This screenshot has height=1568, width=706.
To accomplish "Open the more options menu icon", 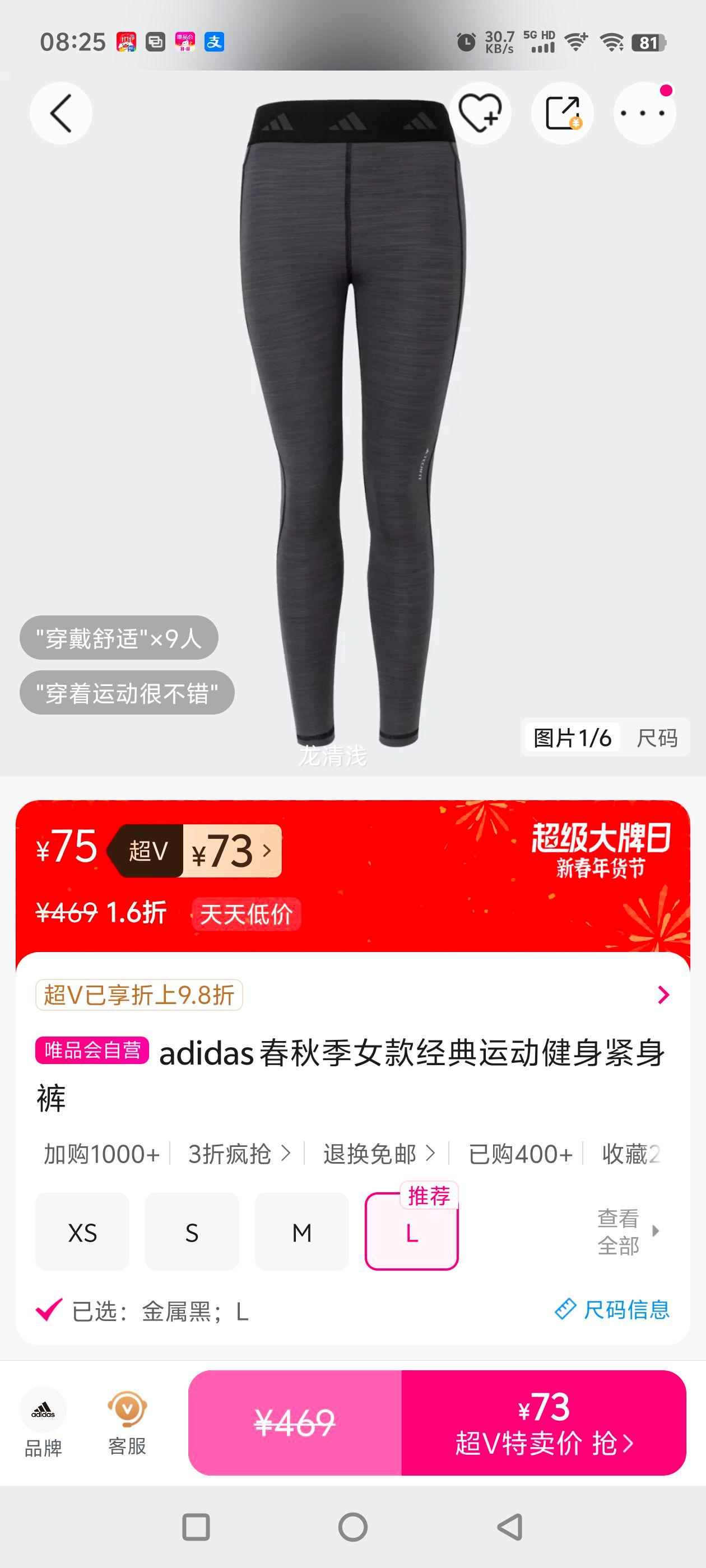I will (x=644, y=113).
